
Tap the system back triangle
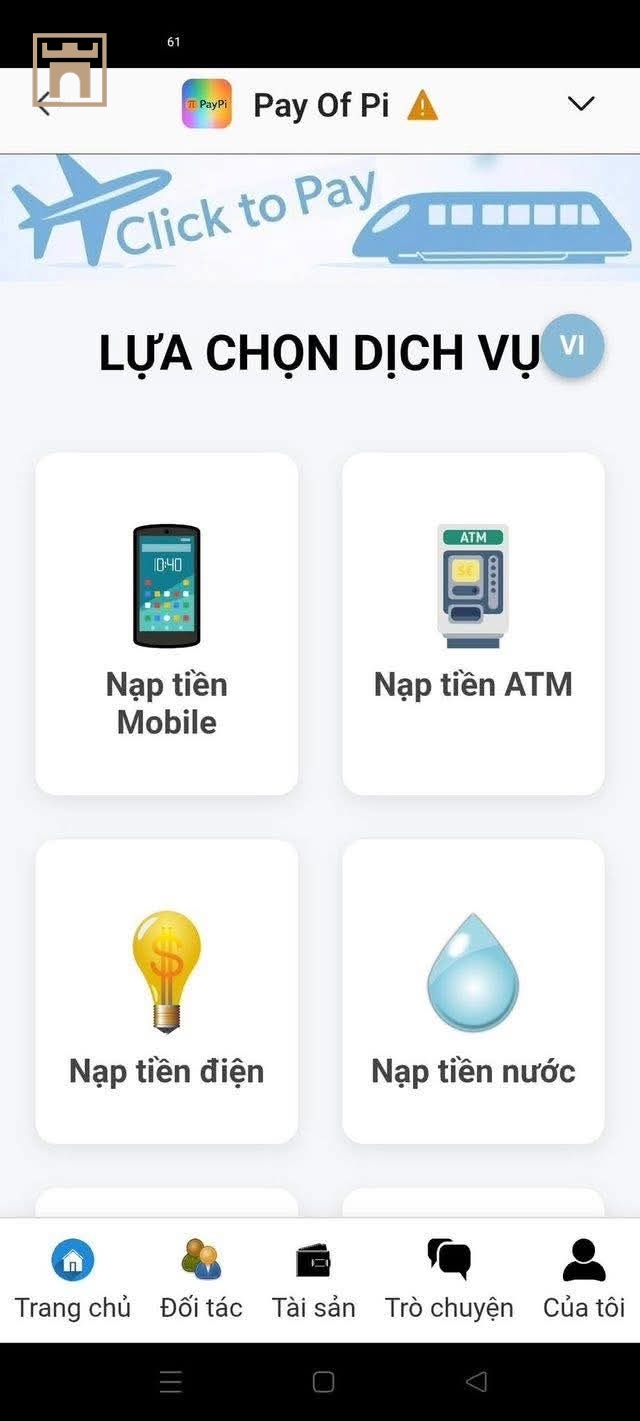(x=476, y=1382)
